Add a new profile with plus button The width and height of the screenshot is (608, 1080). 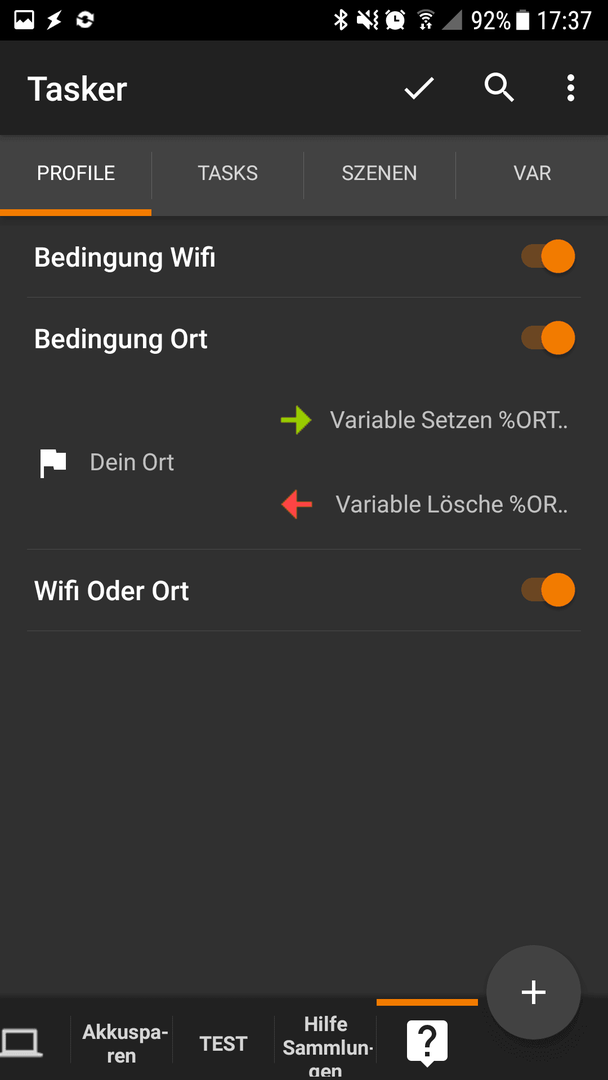coord(534,993)
